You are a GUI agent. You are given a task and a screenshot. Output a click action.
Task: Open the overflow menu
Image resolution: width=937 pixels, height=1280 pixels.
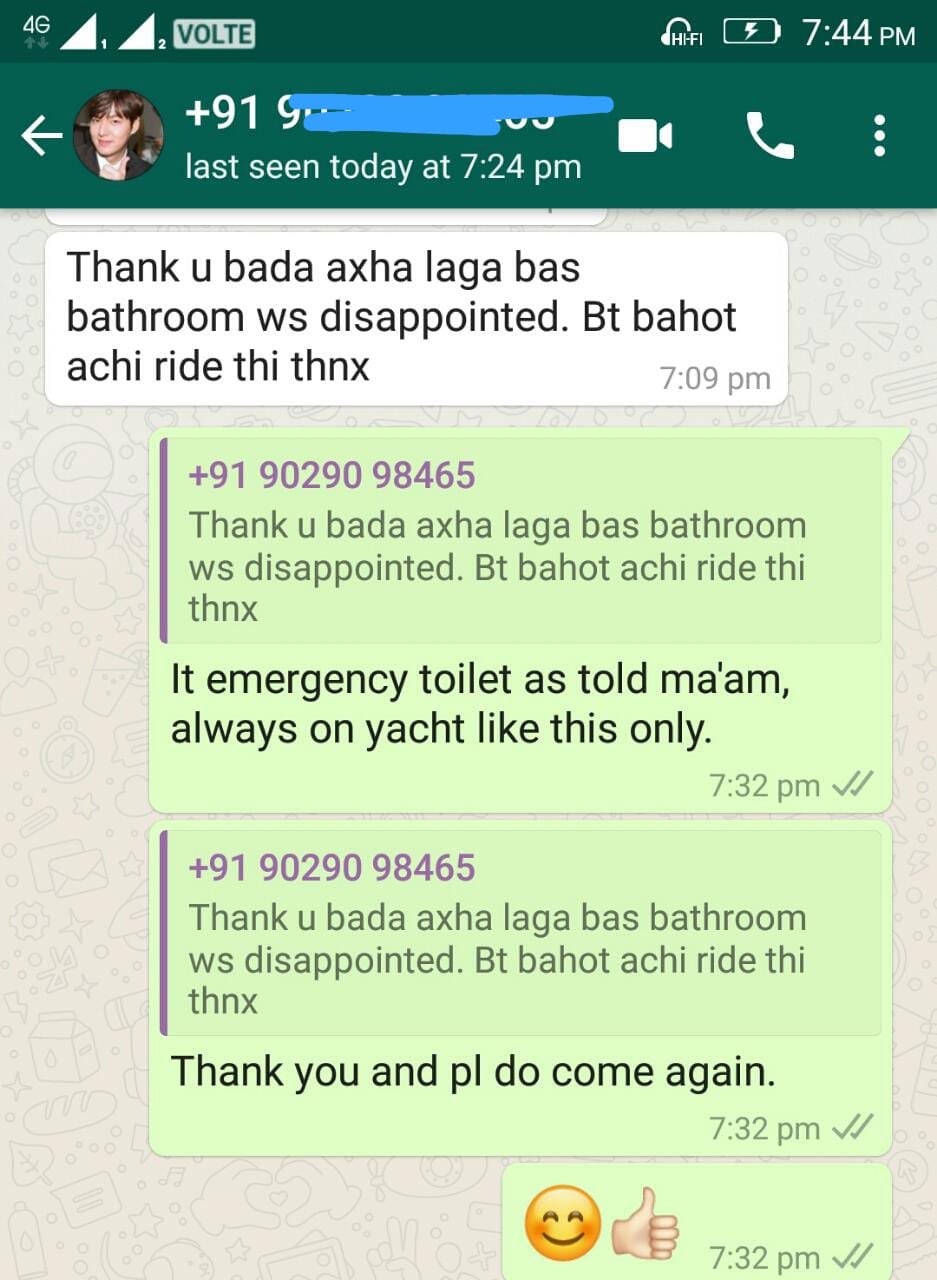[x=879, y=136]
